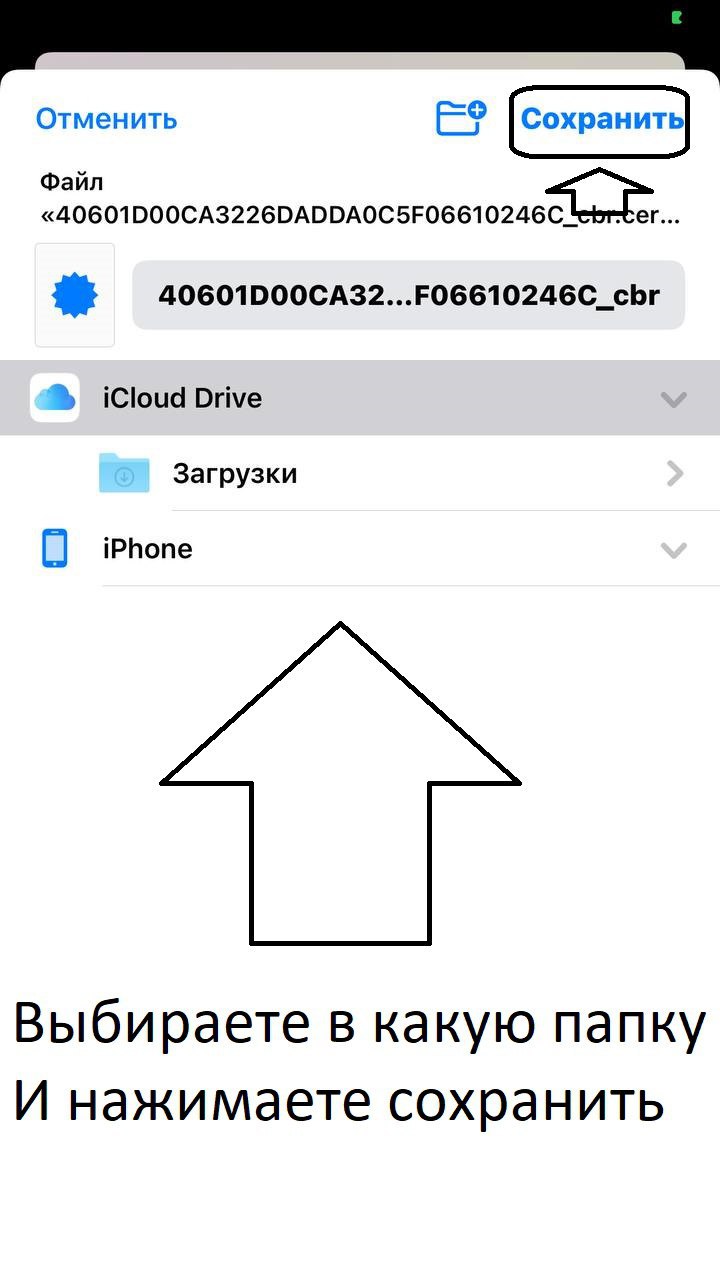Image resolution: width=720 pixels, height=1280 pixels.
Task: Edit the file name field
Action: (408, 295)
